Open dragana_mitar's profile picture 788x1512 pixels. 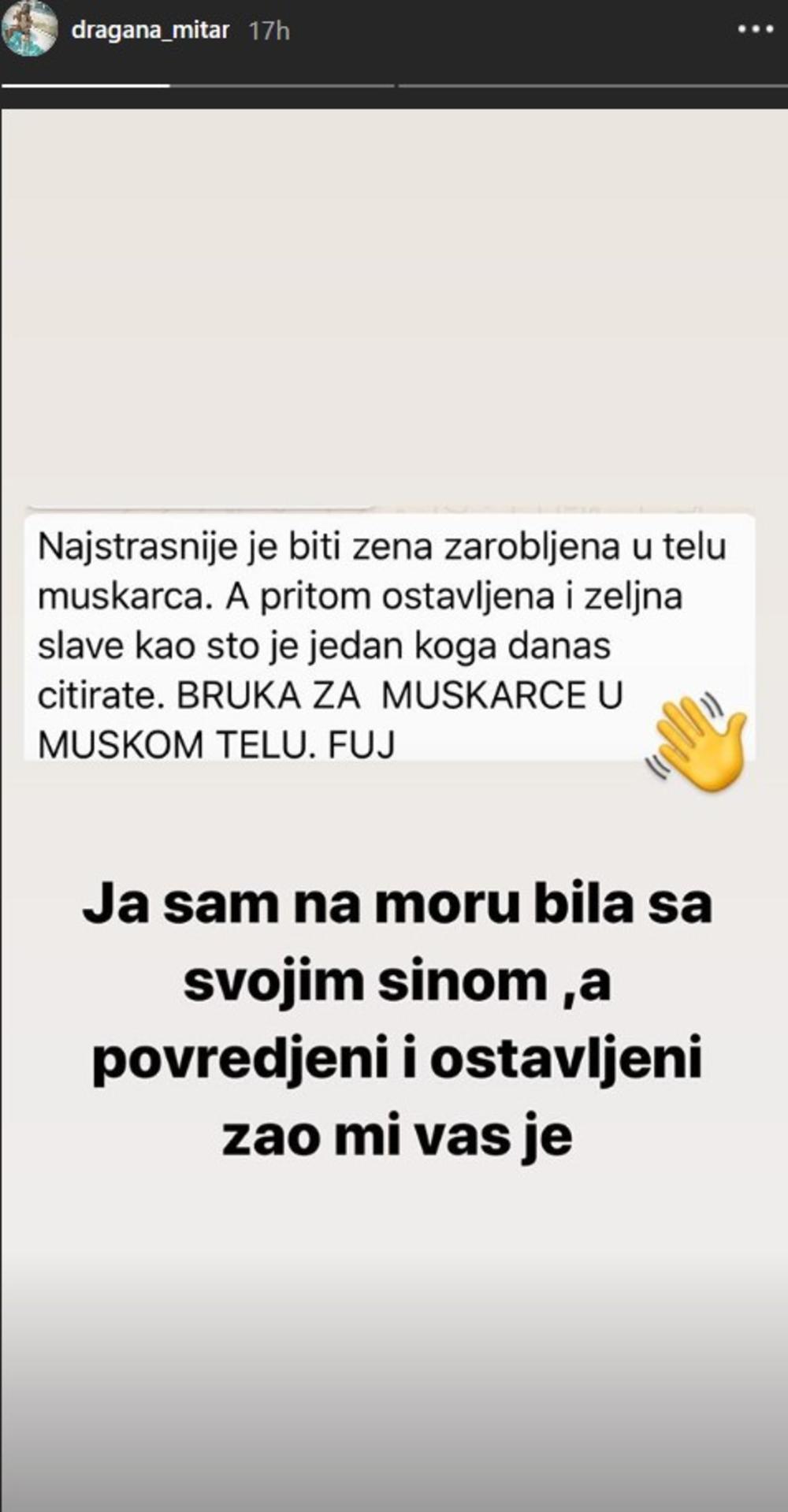[30, 32]
